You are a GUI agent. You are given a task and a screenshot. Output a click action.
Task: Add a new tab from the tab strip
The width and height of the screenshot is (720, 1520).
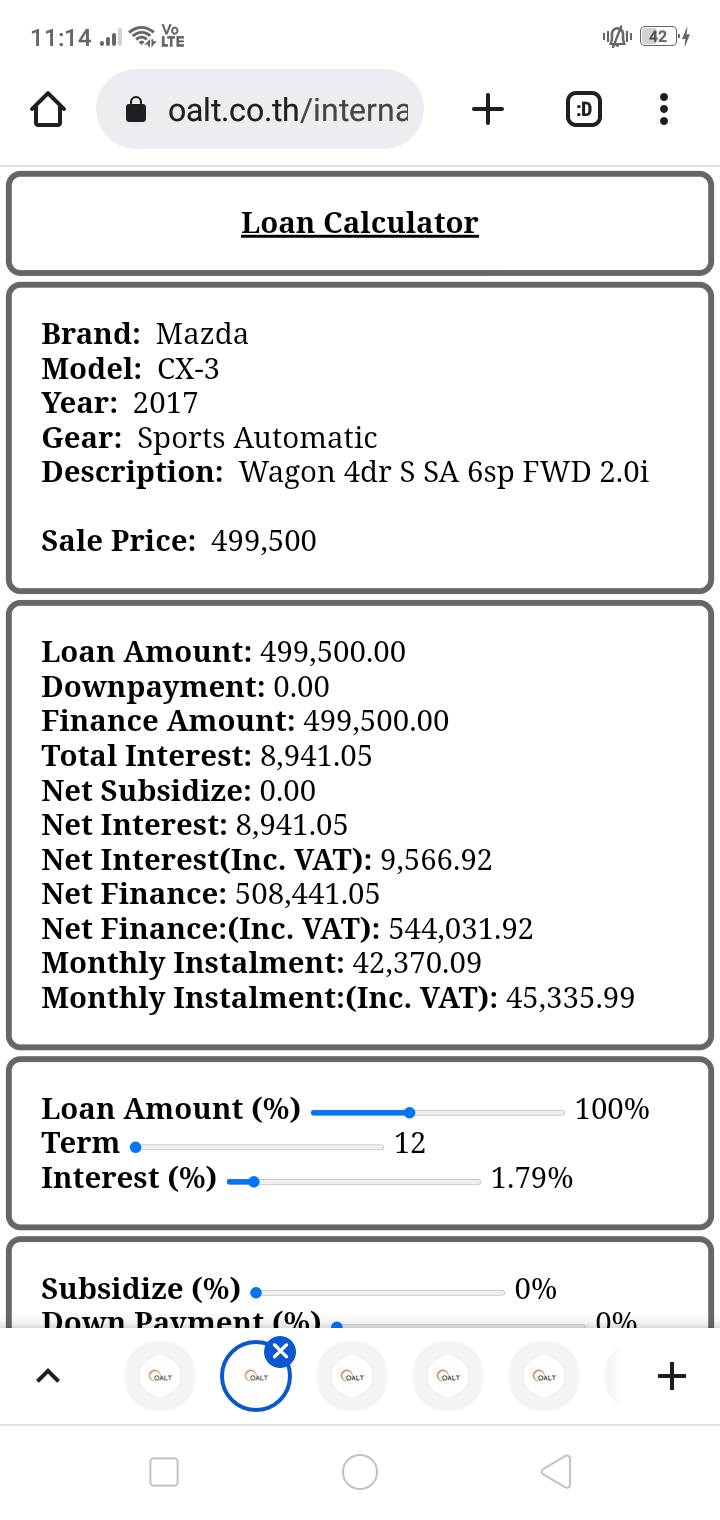672,1376
